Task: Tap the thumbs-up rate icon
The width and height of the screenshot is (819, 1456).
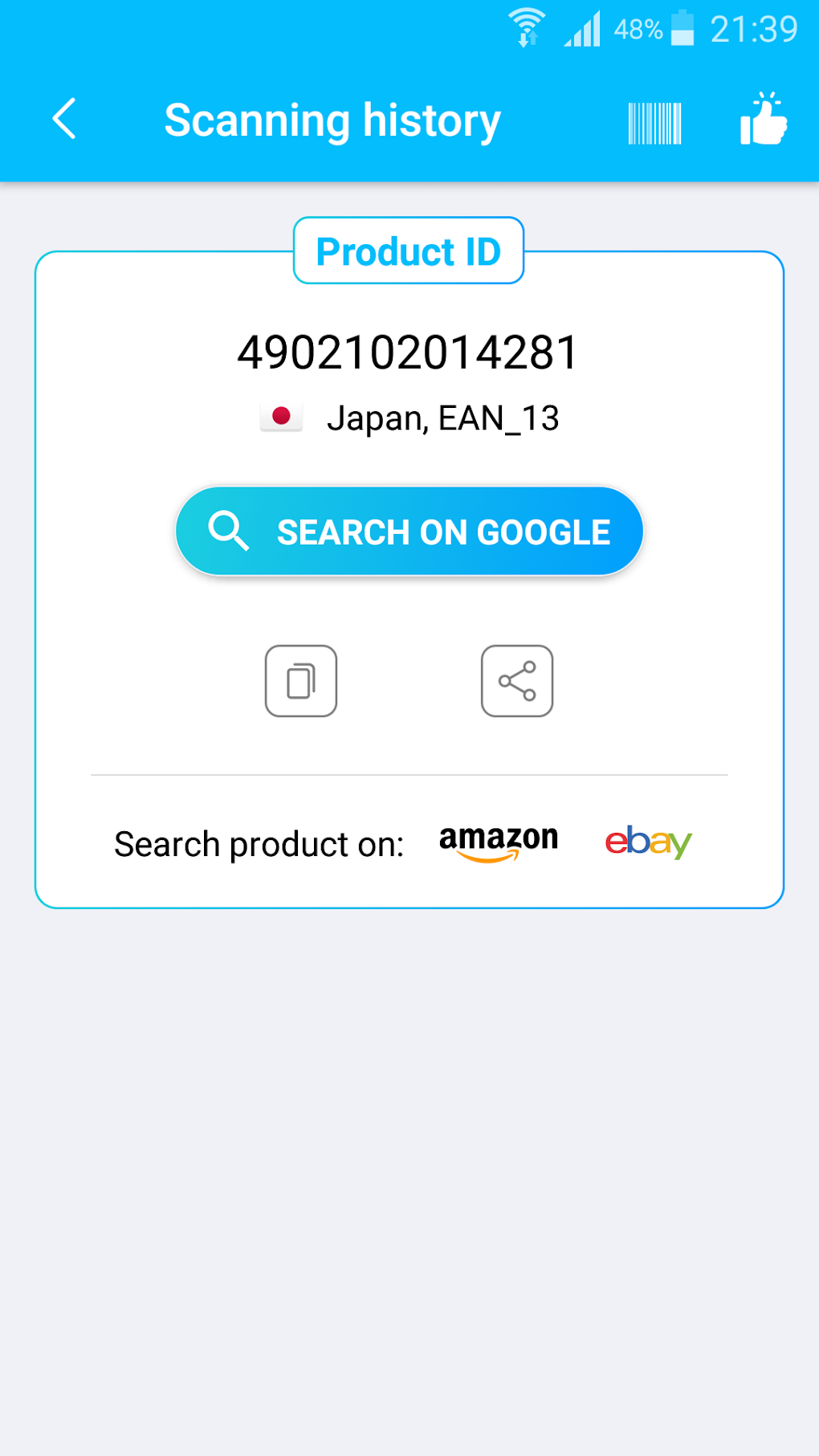Action: [x=764, y=122]
